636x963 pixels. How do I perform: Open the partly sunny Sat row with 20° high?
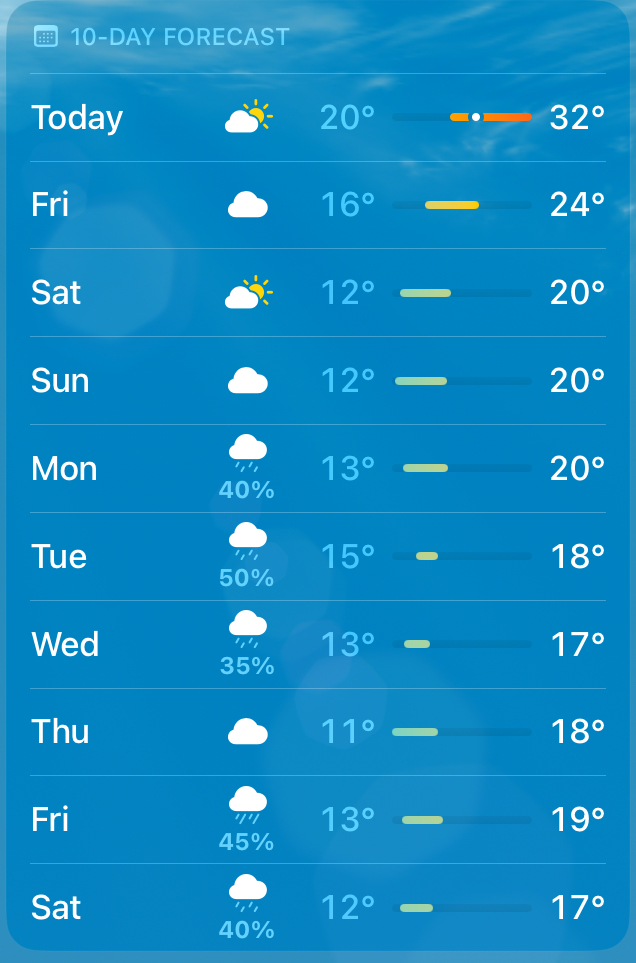point(318,292)
